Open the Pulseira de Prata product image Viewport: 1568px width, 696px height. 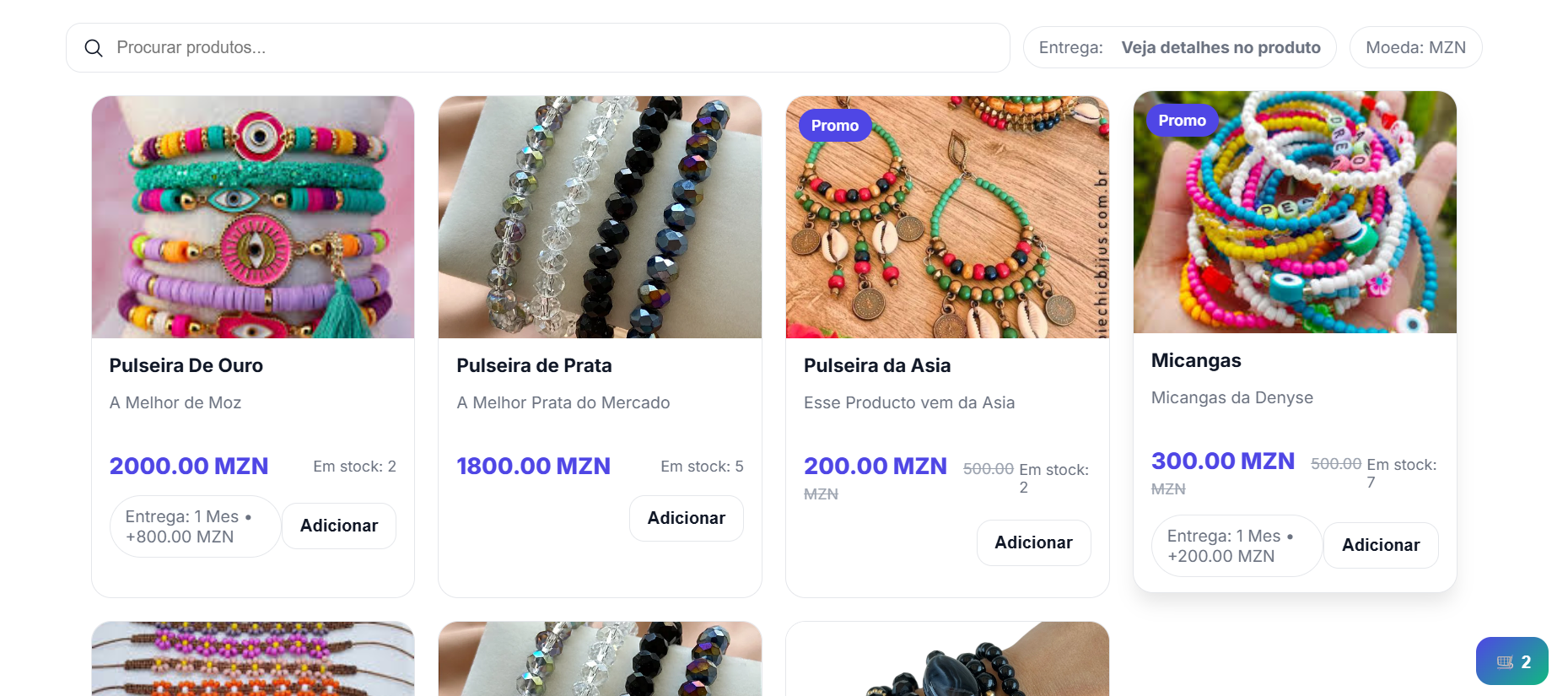[600, 217]
